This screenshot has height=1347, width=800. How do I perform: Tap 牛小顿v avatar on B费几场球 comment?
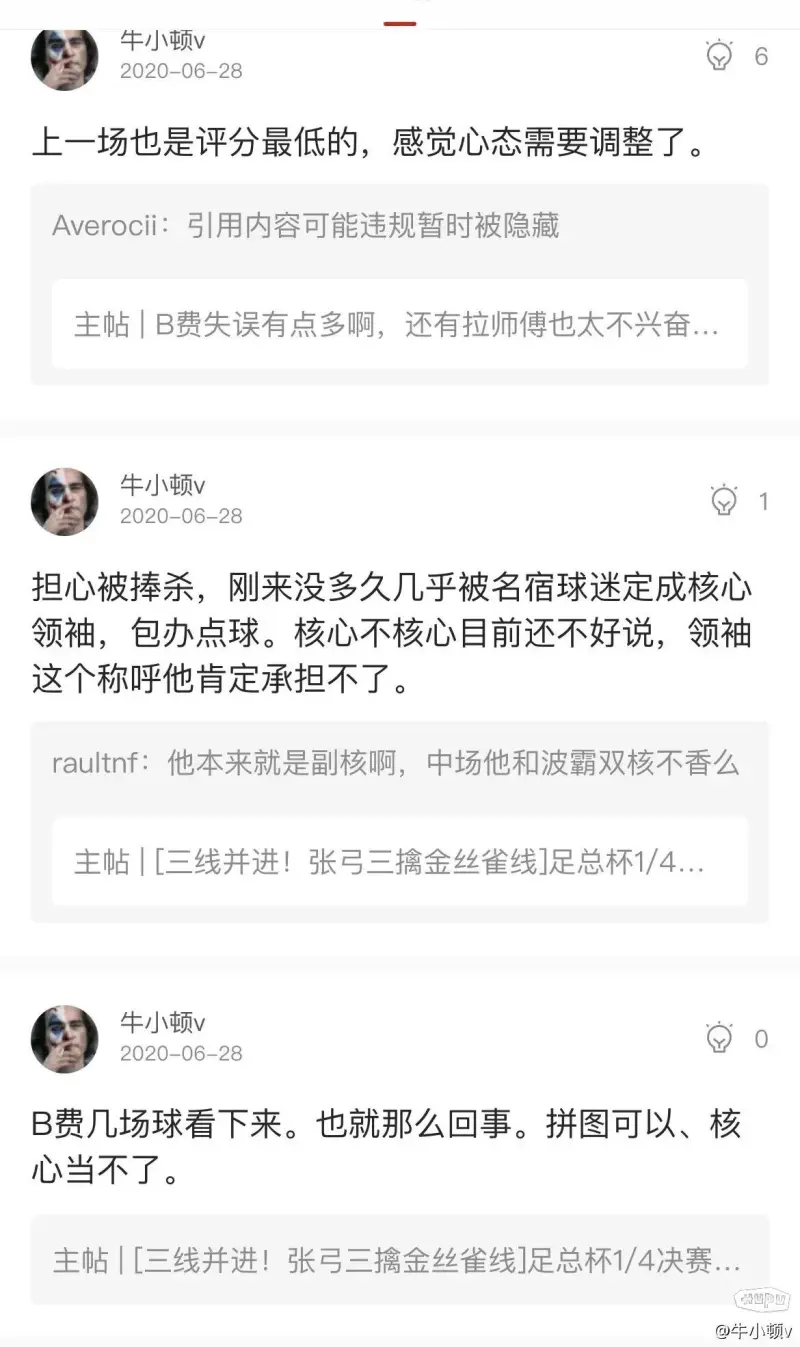65,1038
